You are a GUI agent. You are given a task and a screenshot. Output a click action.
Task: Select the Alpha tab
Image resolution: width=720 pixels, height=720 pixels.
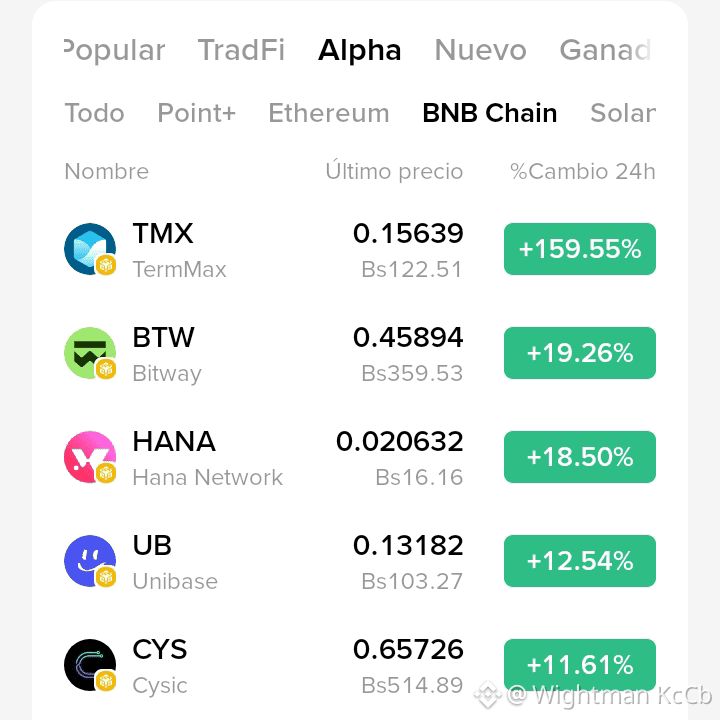(x=360, y=50)
